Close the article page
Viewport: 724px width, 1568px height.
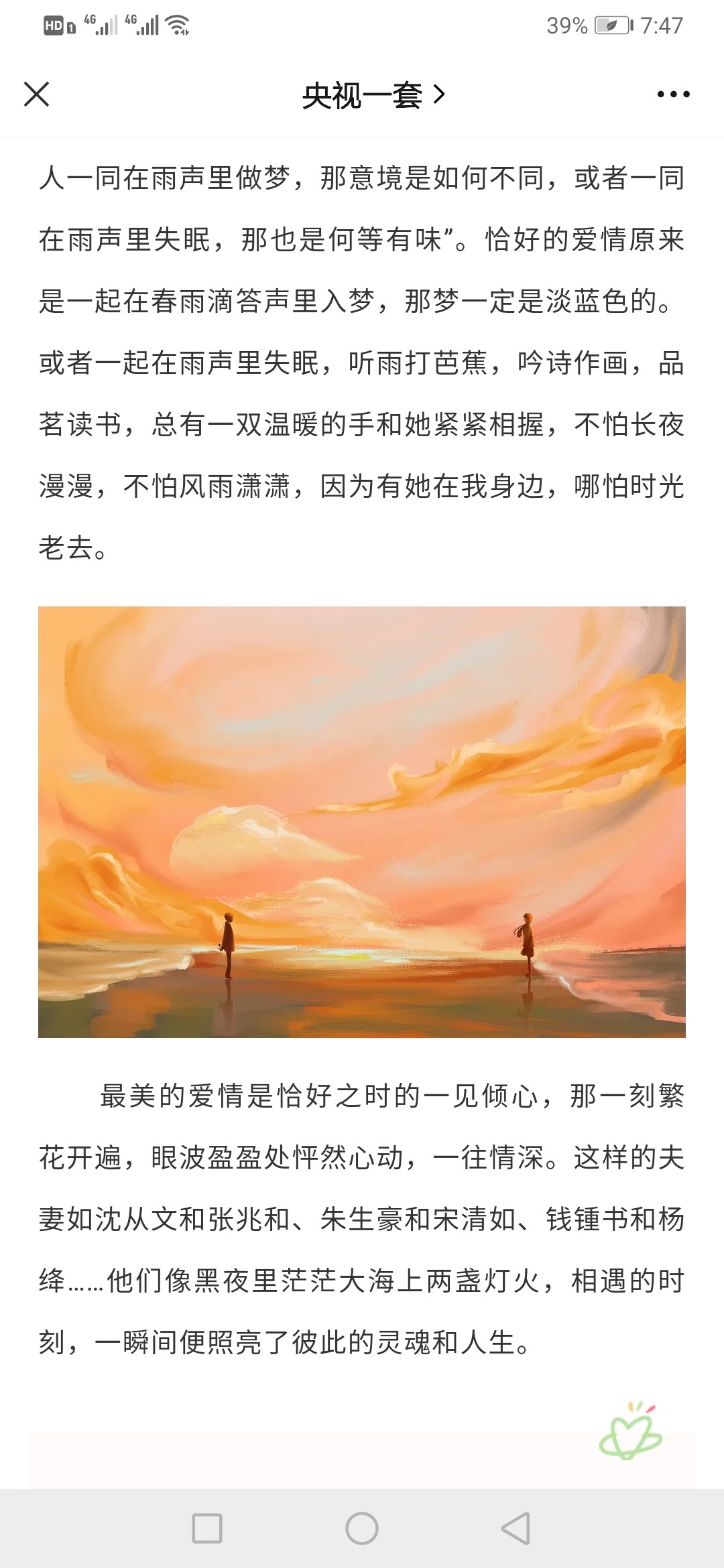point(37,94)
